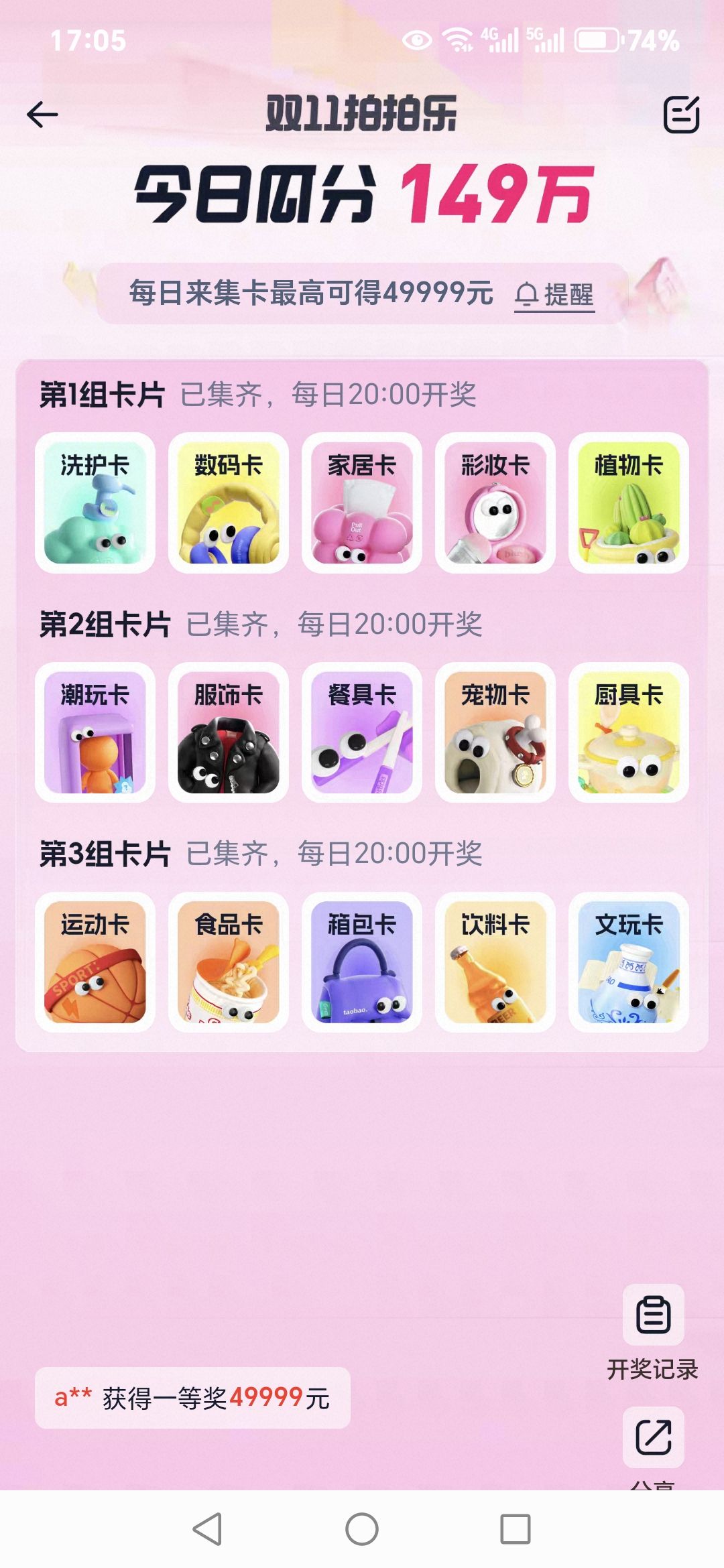Screen dimensions: 724x1568
Task: Open the 饮料卡 card
Action: point(495,962)
